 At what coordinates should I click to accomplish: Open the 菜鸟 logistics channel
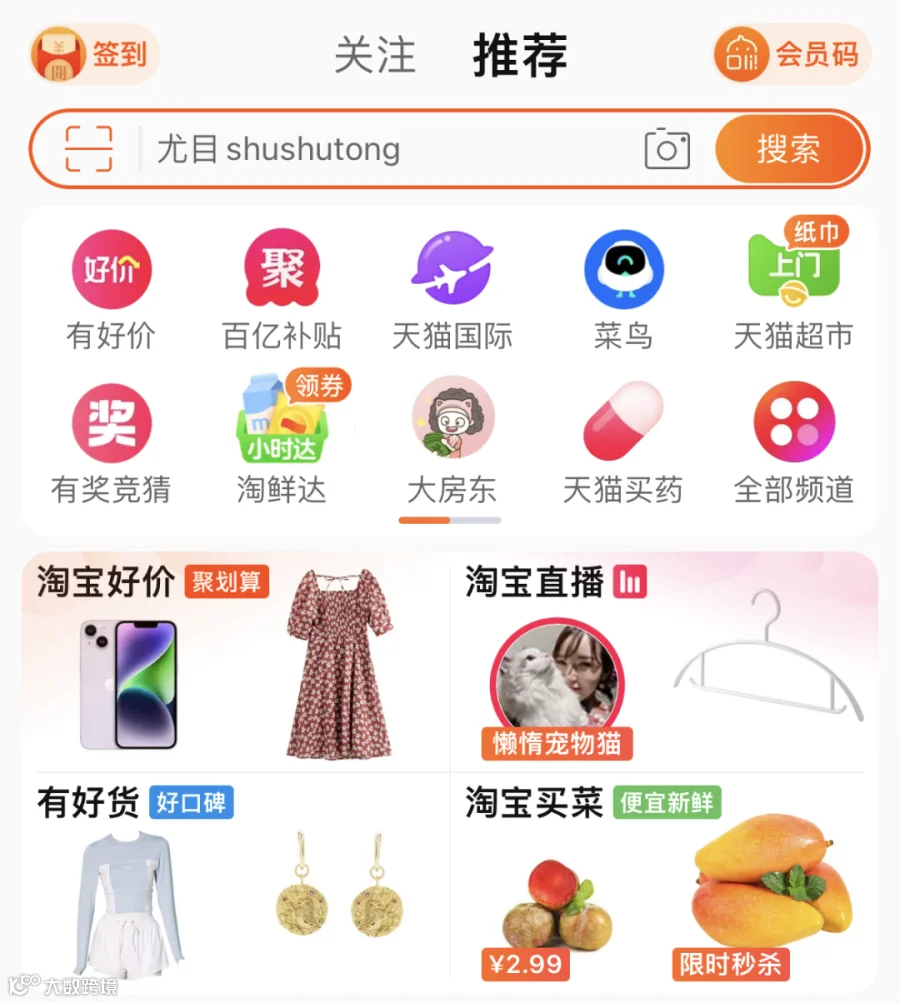[x=624, y=290]
